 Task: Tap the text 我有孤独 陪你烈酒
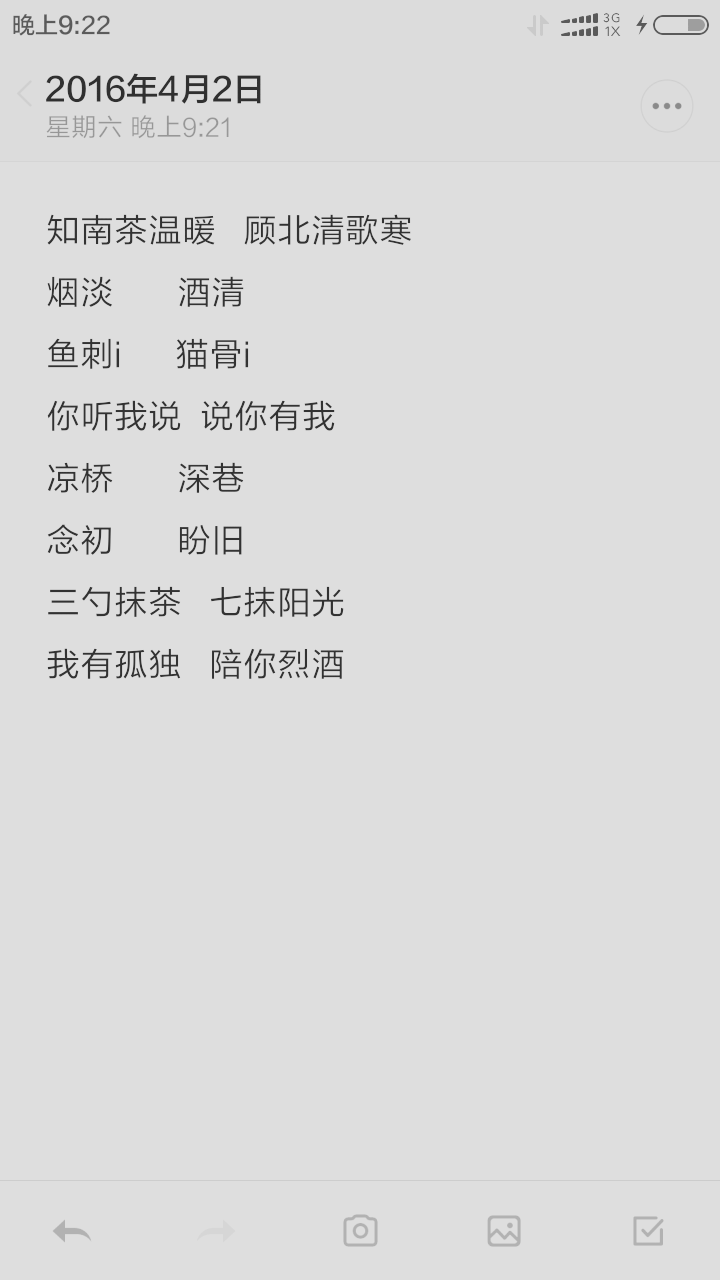tap(197, 664)
